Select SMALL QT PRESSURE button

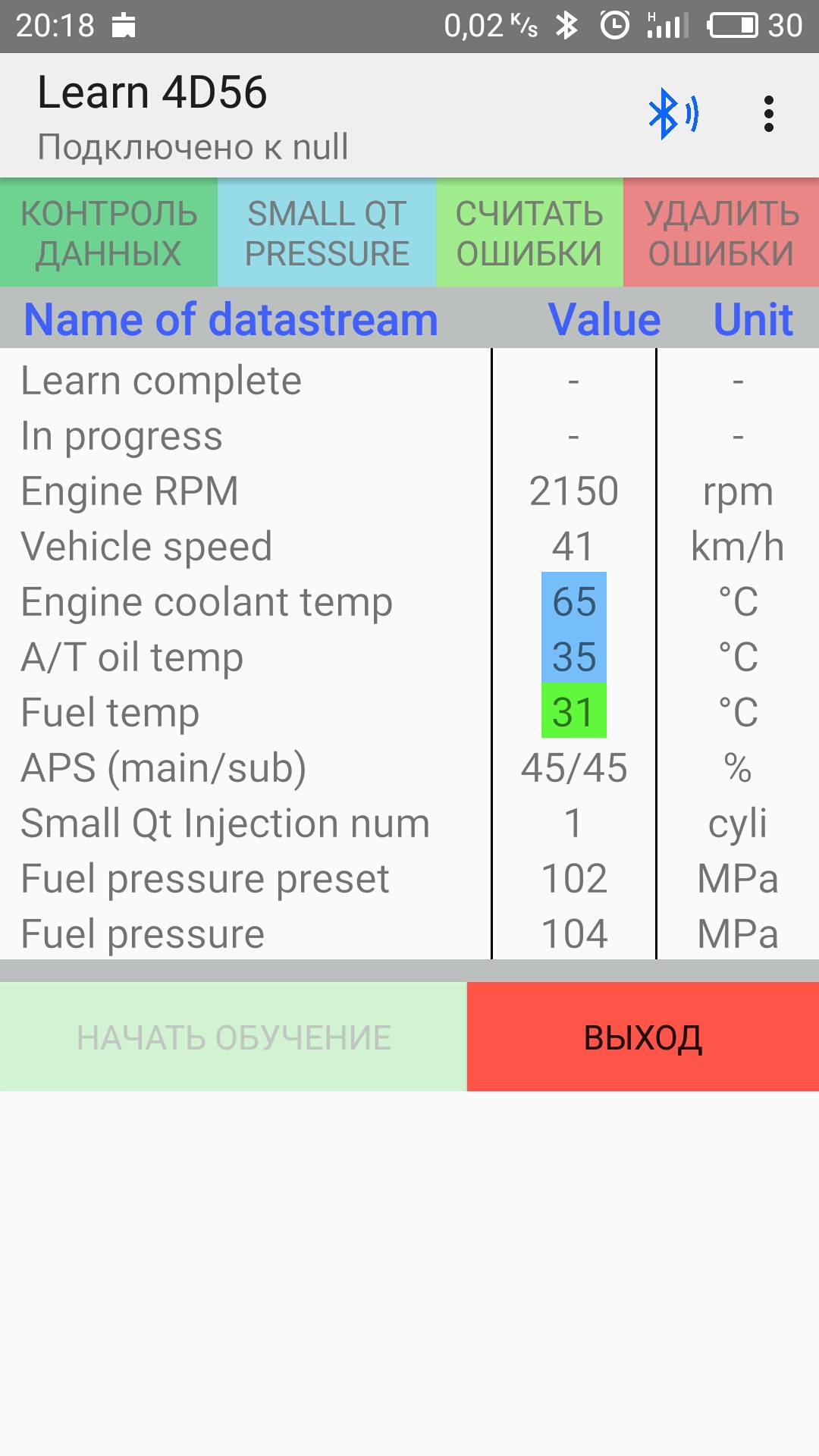click(327, 233)
